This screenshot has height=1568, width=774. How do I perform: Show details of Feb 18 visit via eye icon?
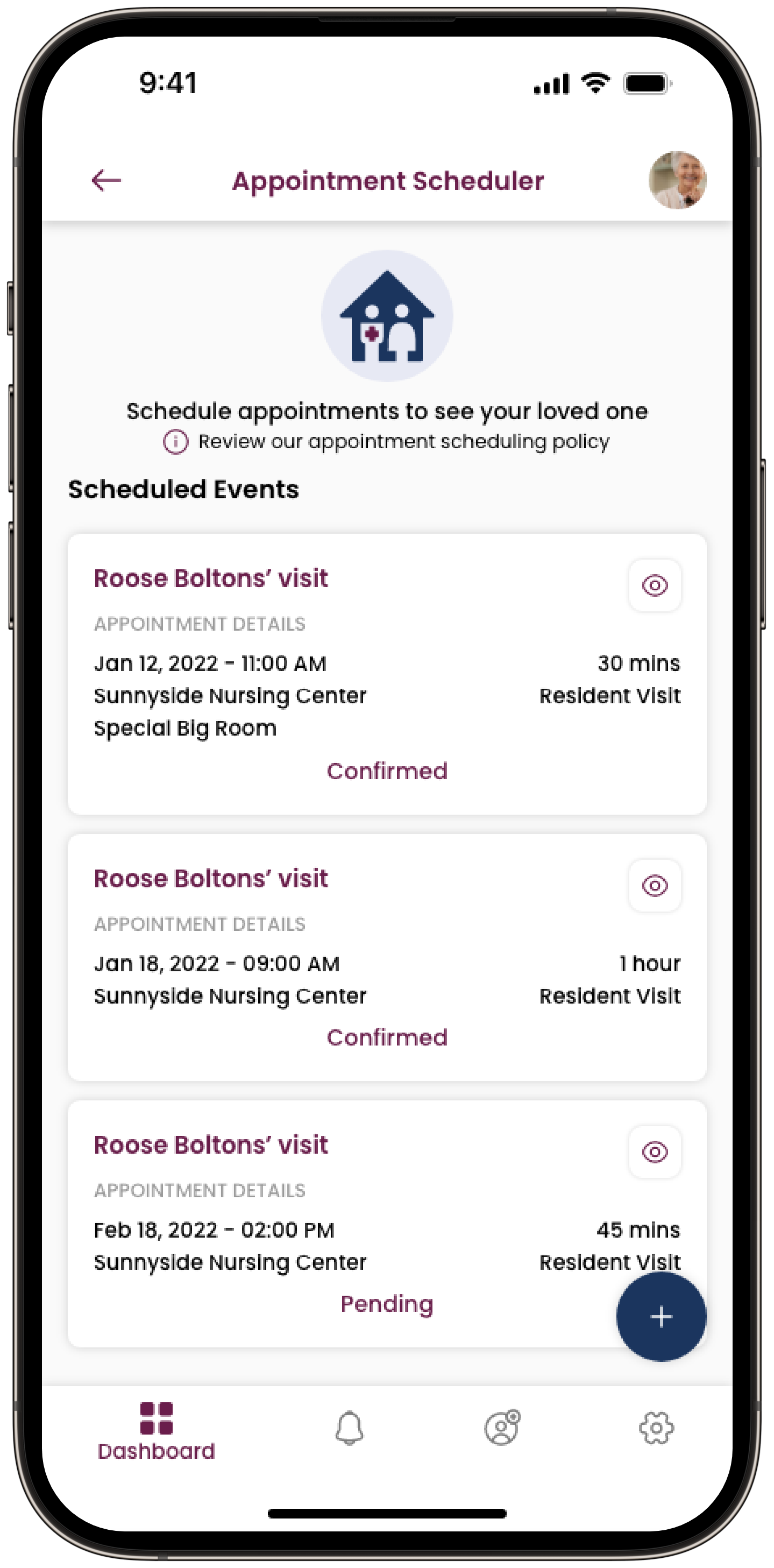pyautogui.click(x=655, y=1152)
